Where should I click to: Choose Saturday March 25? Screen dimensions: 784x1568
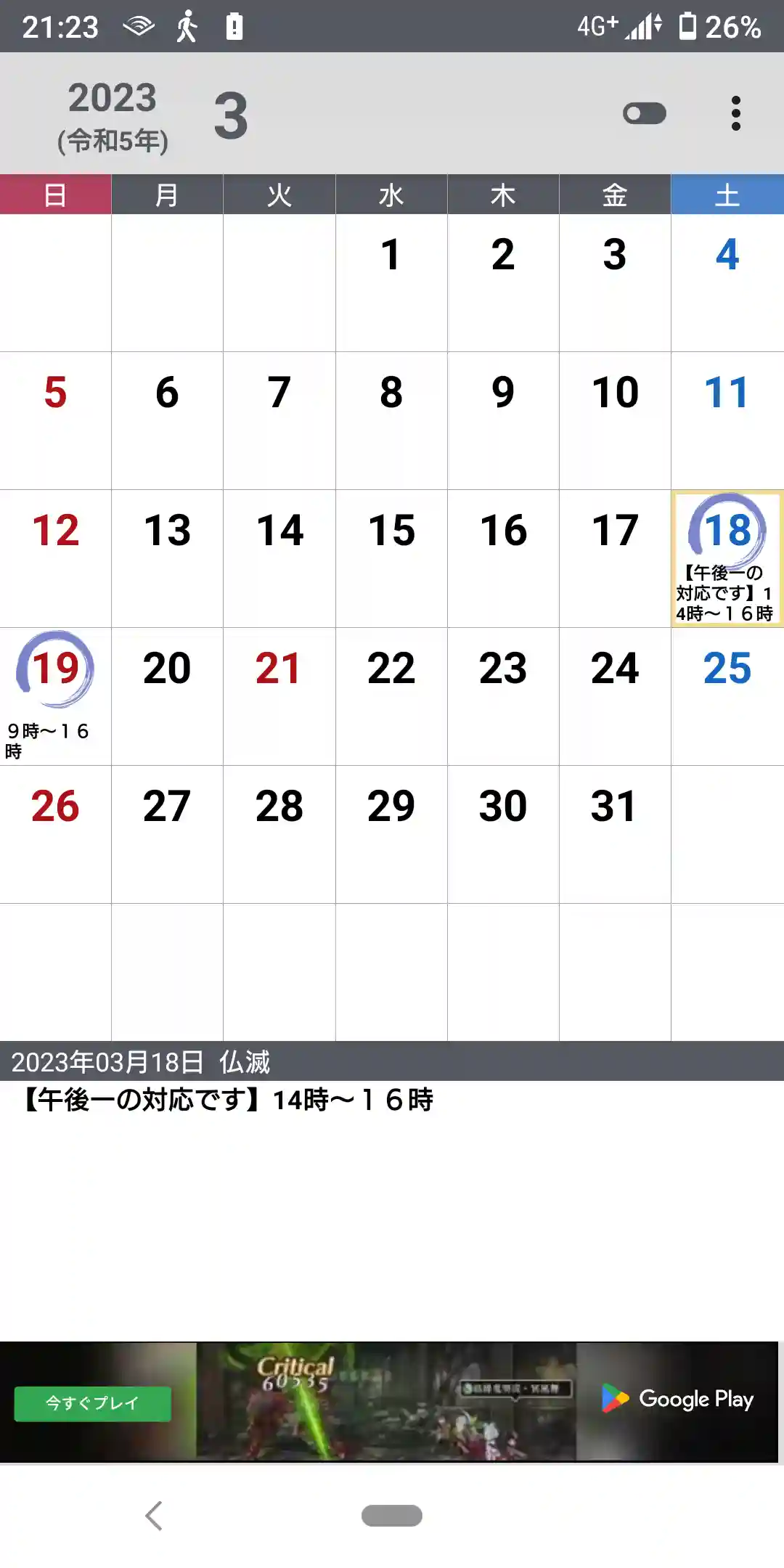727,695
